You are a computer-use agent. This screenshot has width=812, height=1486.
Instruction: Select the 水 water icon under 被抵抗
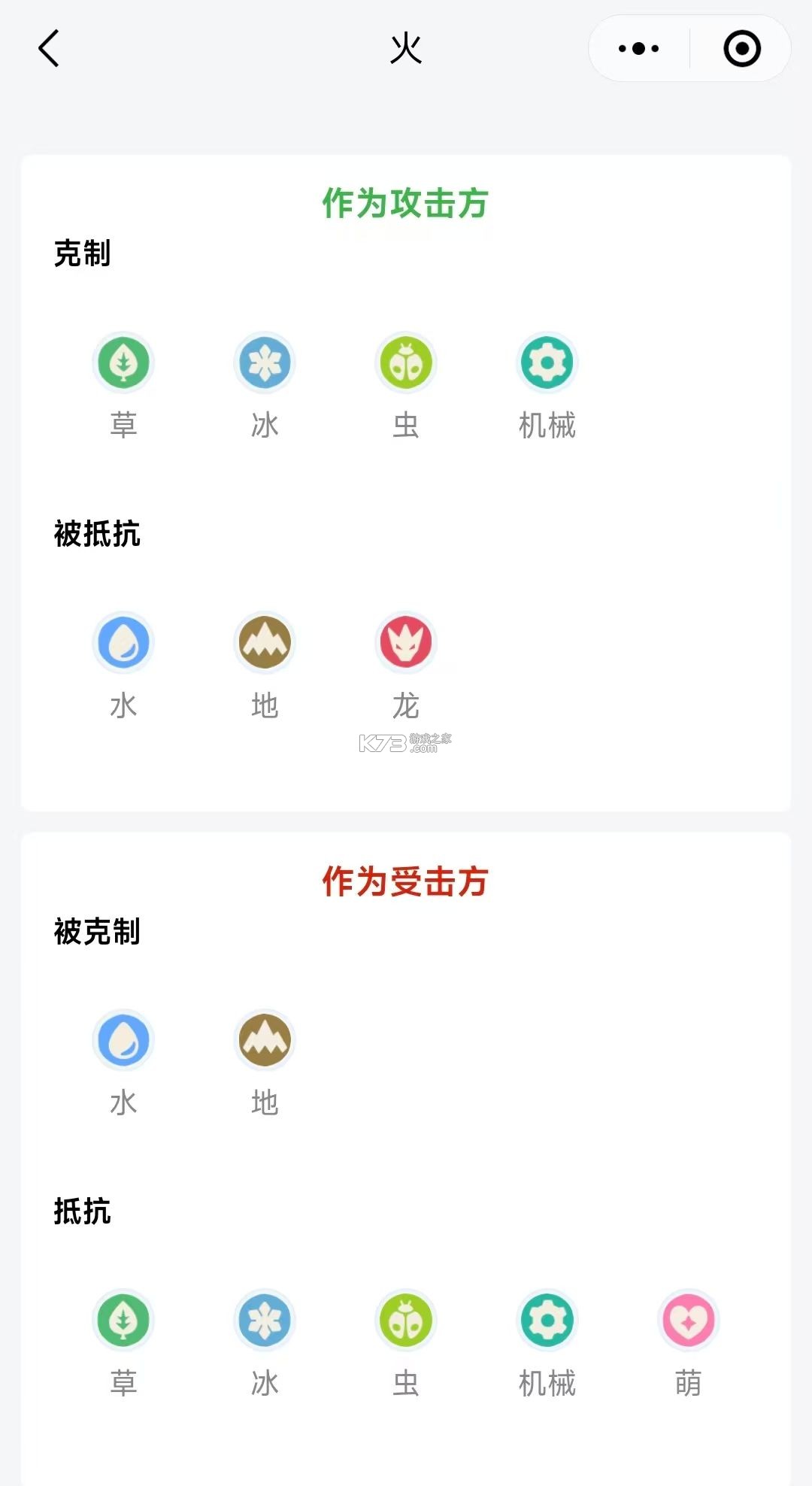(x=123, y=643)
